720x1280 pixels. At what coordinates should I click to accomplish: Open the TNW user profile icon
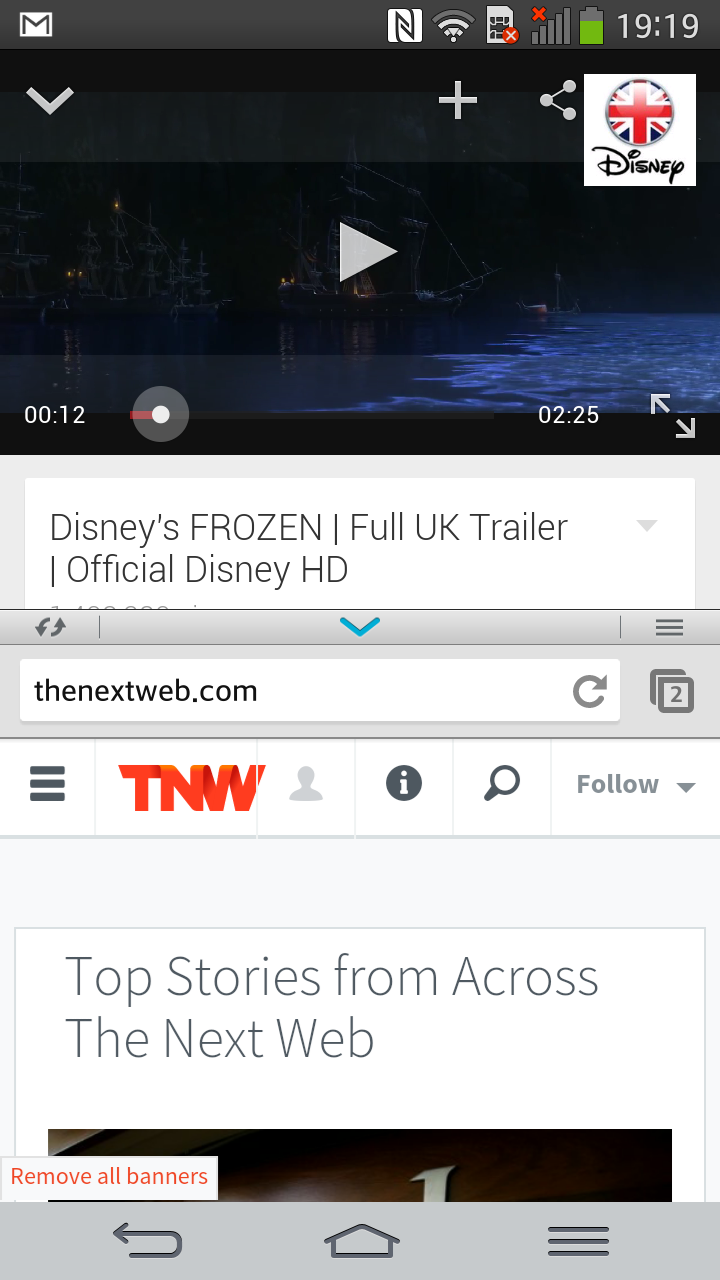[306, 785]
